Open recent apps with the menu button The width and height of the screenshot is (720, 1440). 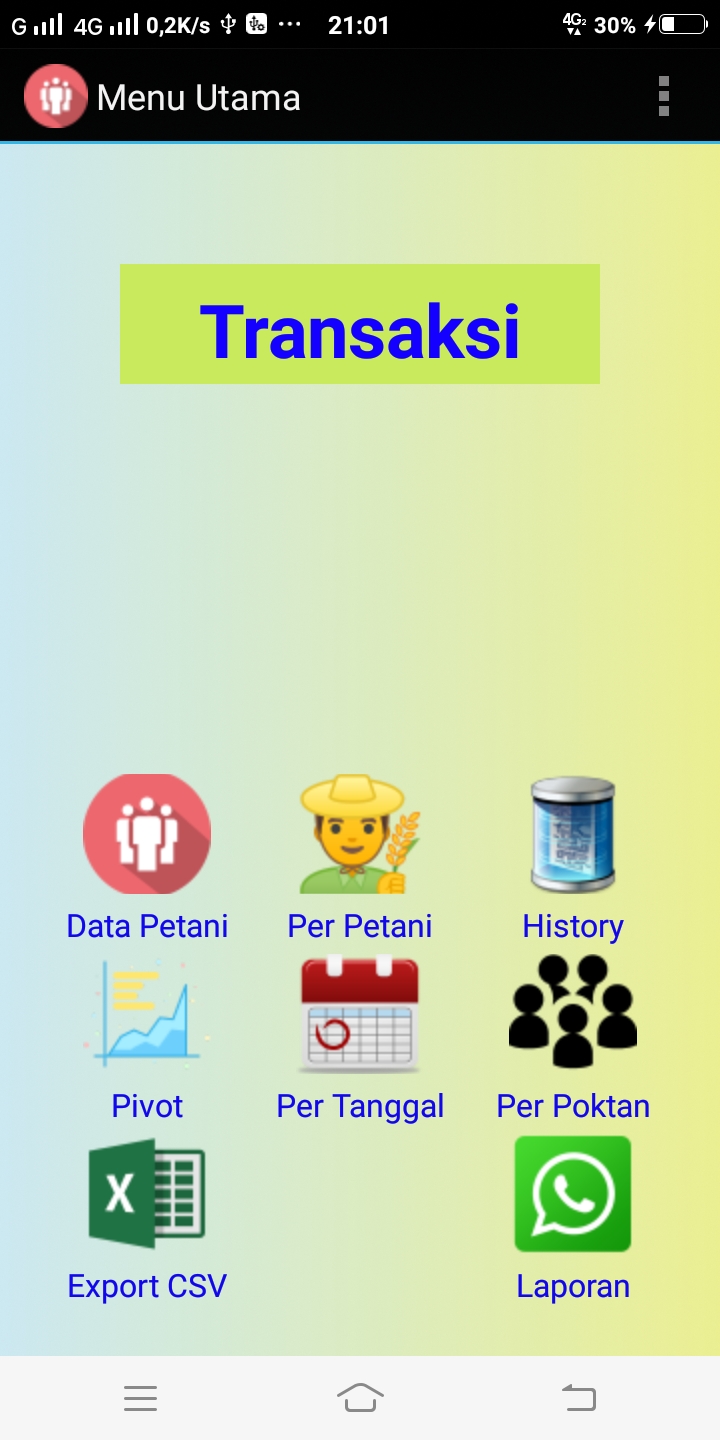click(x=140, y=1397)
